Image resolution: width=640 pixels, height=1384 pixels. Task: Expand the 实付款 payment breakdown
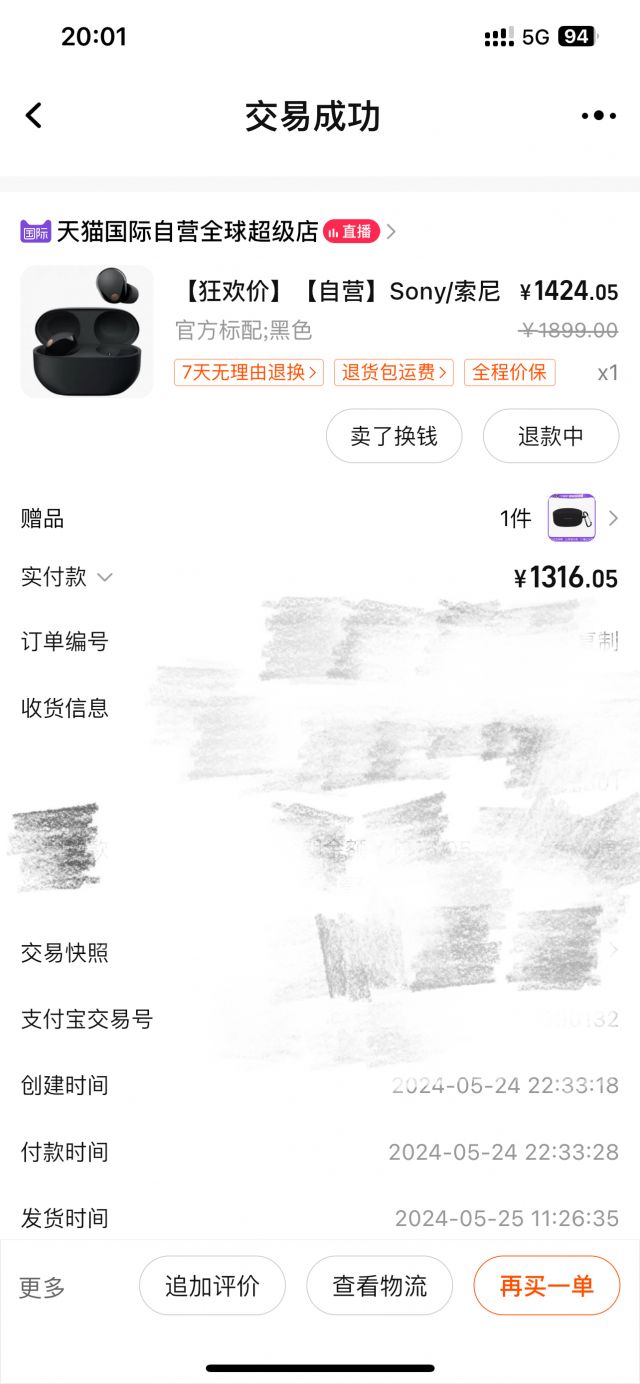point(66,577)
